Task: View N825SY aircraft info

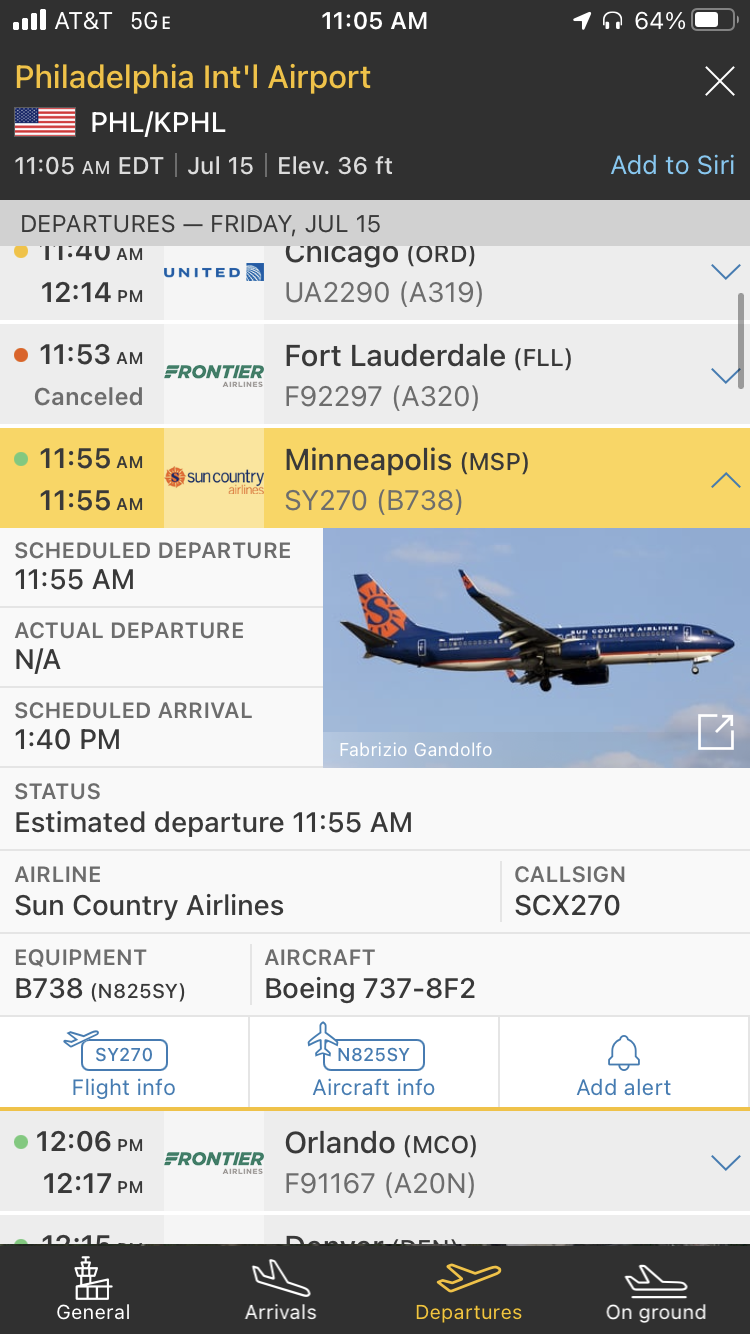Action: (x=374, y=1064)
